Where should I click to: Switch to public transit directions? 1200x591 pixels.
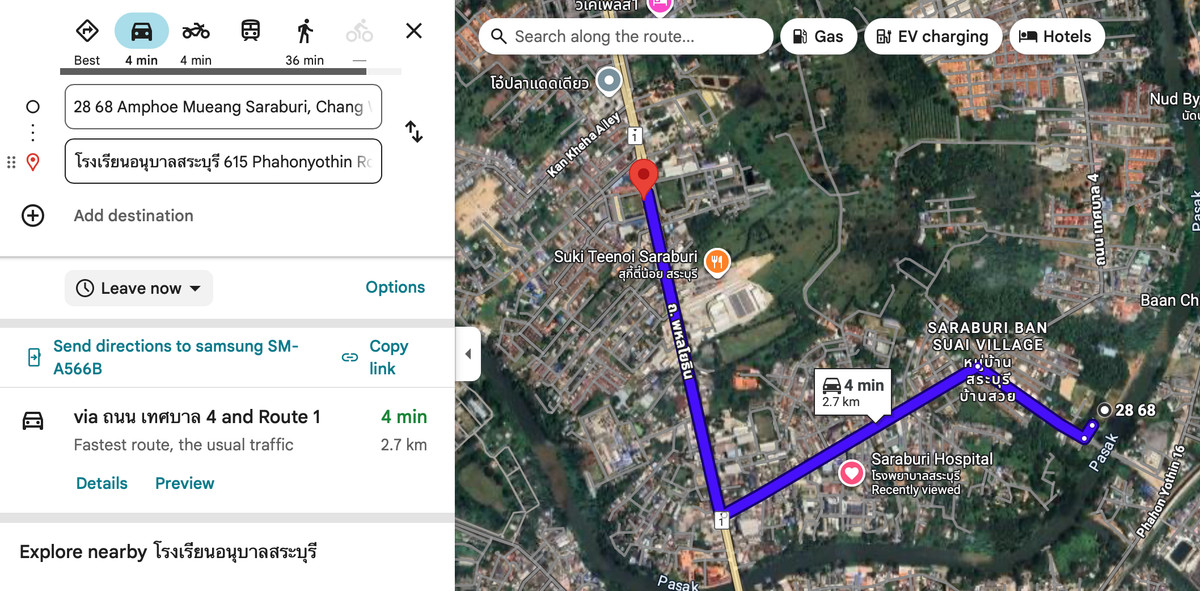(x=251, y=31)
